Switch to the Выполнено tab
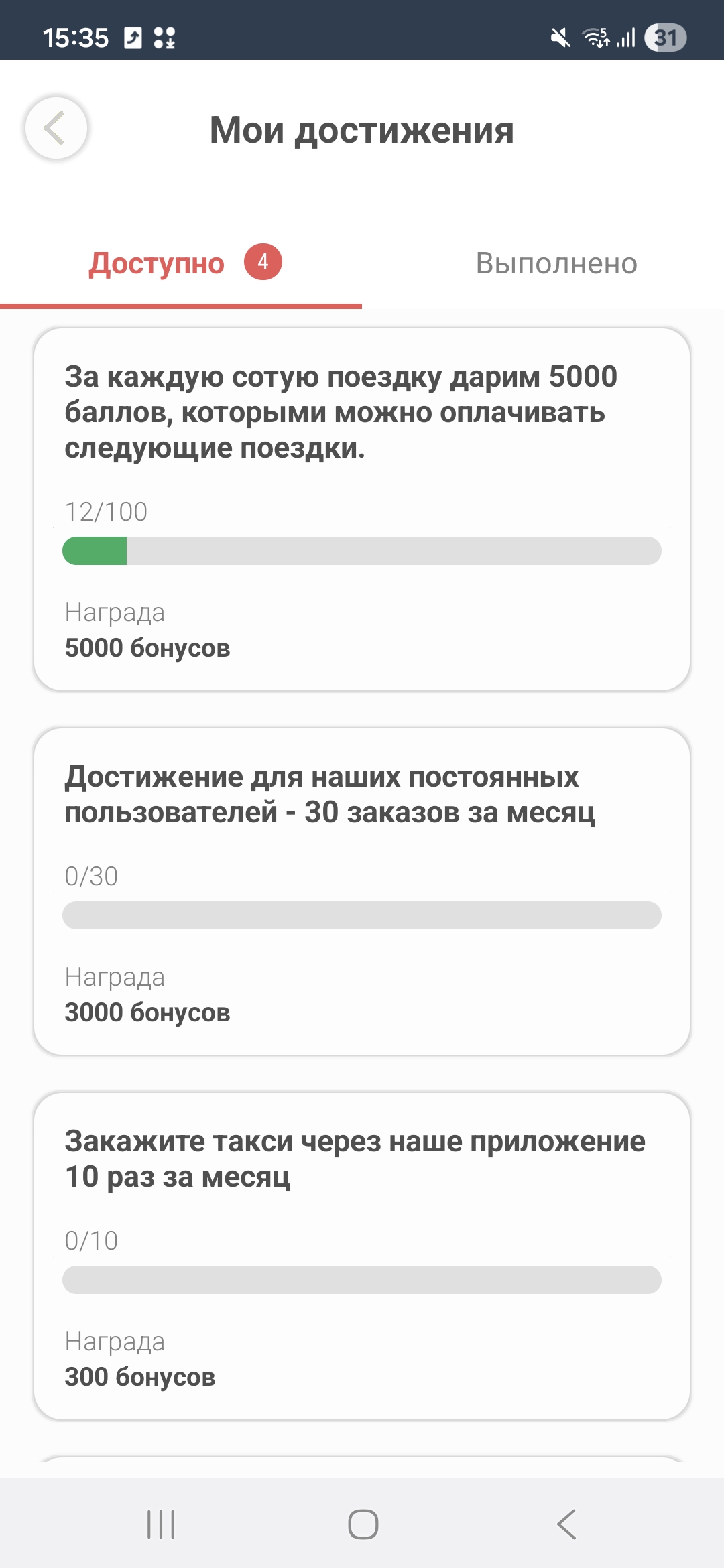The width and height of the screenshot is (724, 1568). point(556,263)
